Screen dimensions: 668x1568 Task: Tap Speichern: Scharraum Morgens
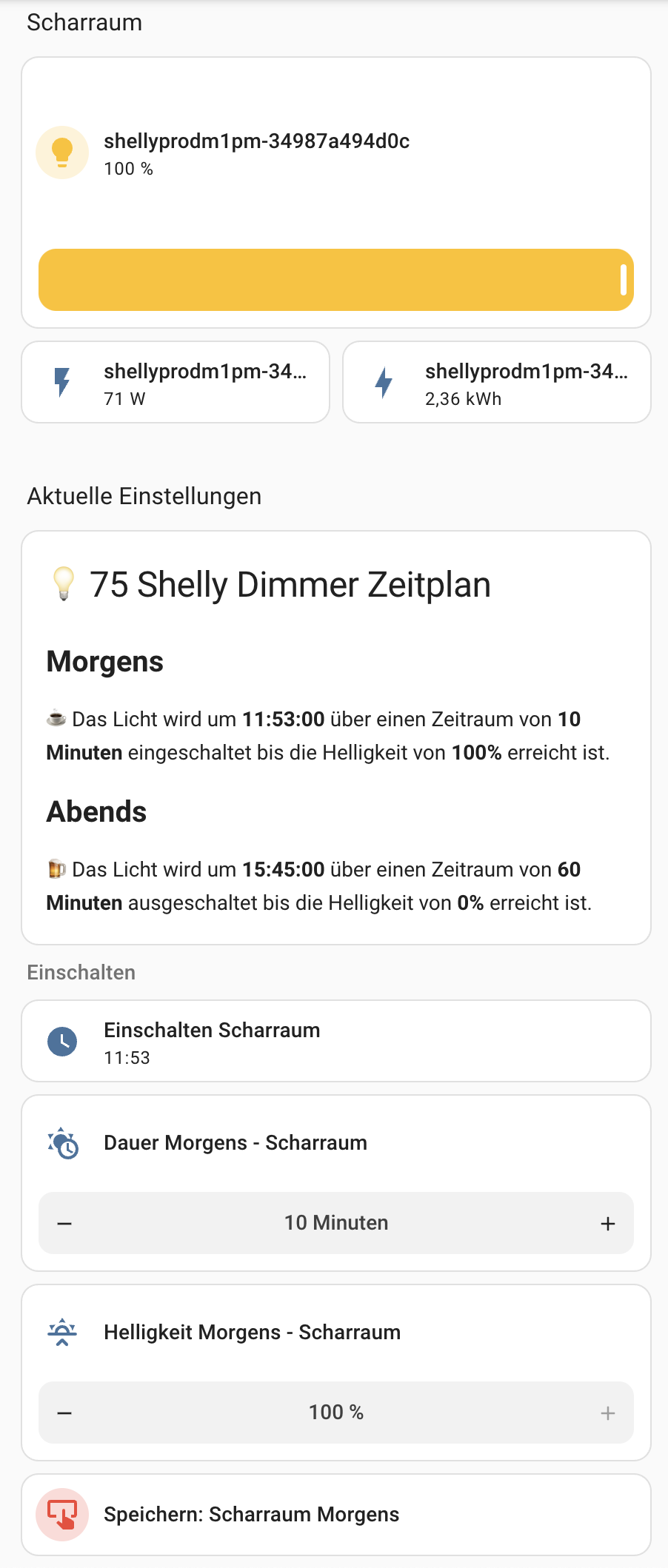point(335,1515)
